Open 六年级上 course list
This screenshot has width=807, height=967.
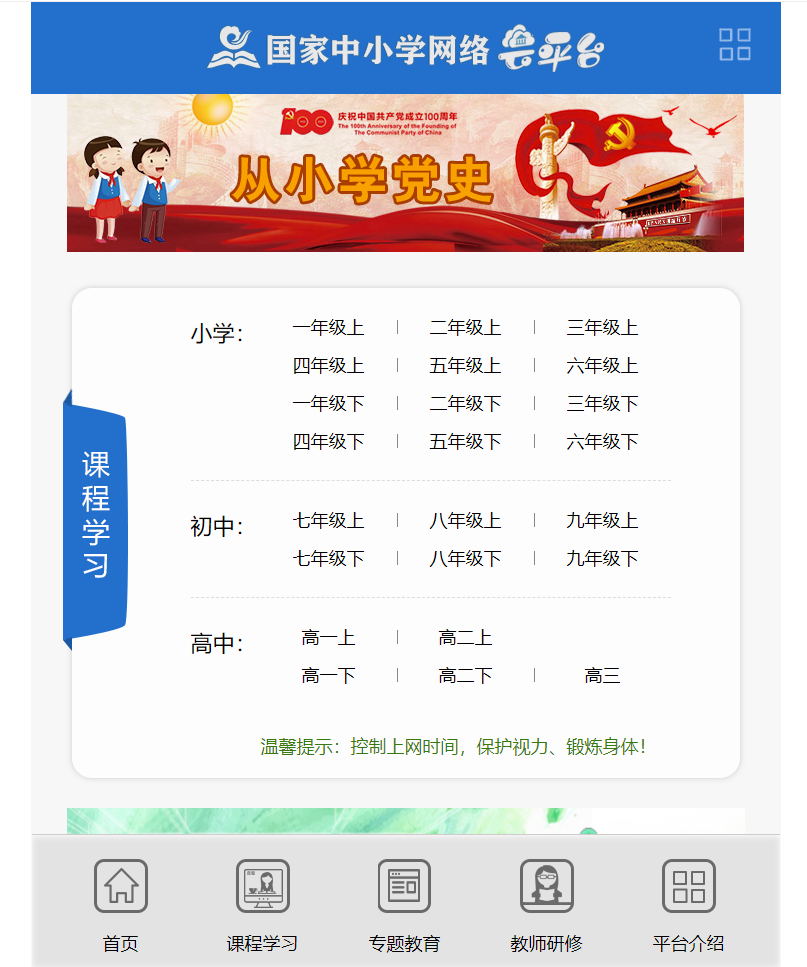coord(602,366)
